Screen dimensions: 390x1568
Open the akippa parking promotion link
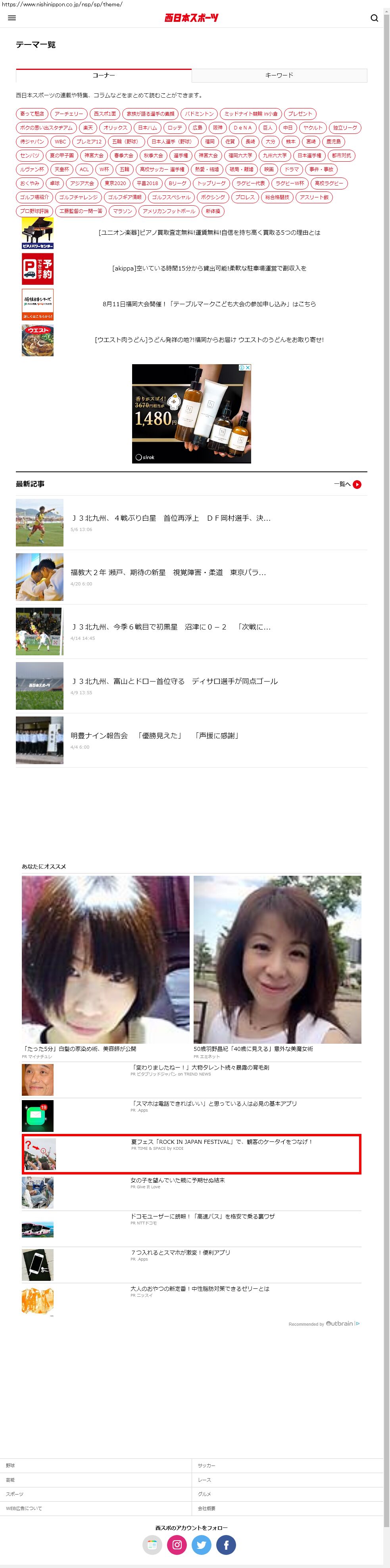click(x=209, y=268)
